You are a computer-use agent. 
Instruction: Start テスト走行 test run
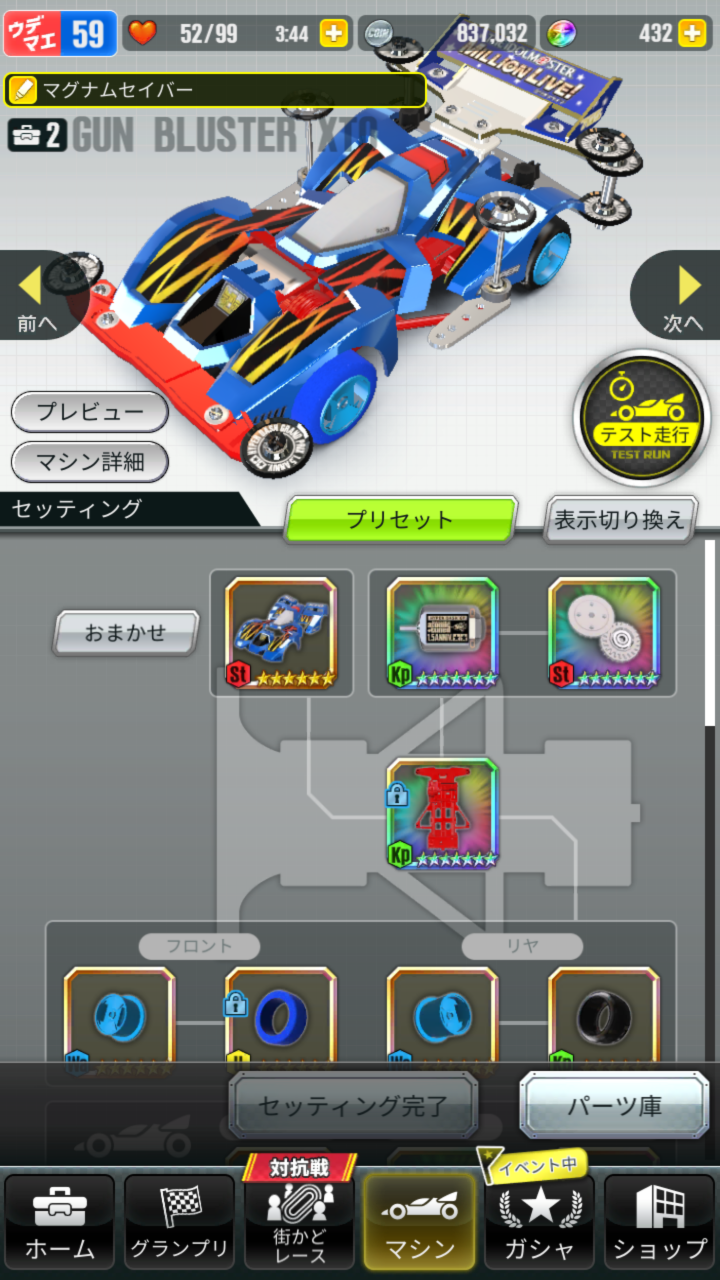[x=642, y=418]
